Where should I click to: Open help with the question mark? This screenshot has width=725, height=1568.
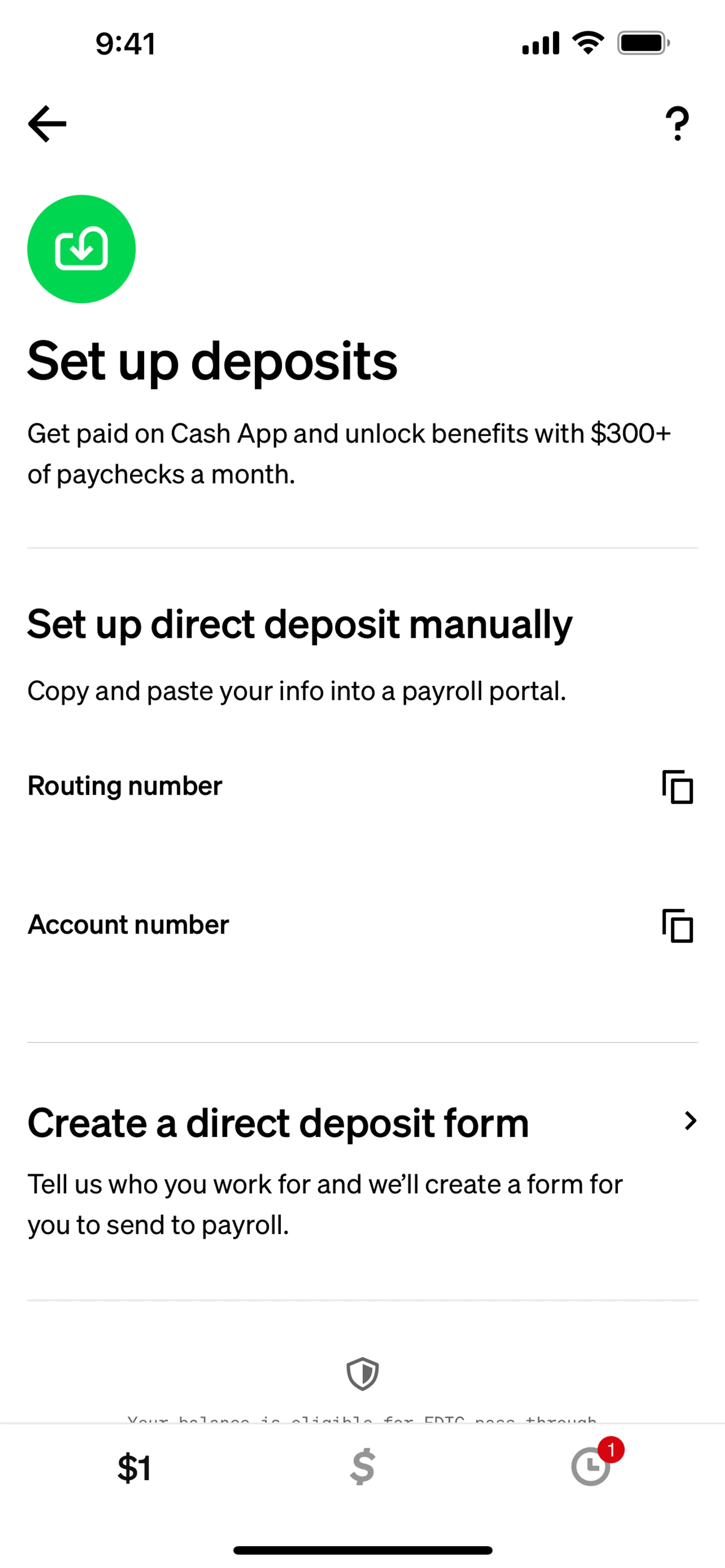[677, 123]
